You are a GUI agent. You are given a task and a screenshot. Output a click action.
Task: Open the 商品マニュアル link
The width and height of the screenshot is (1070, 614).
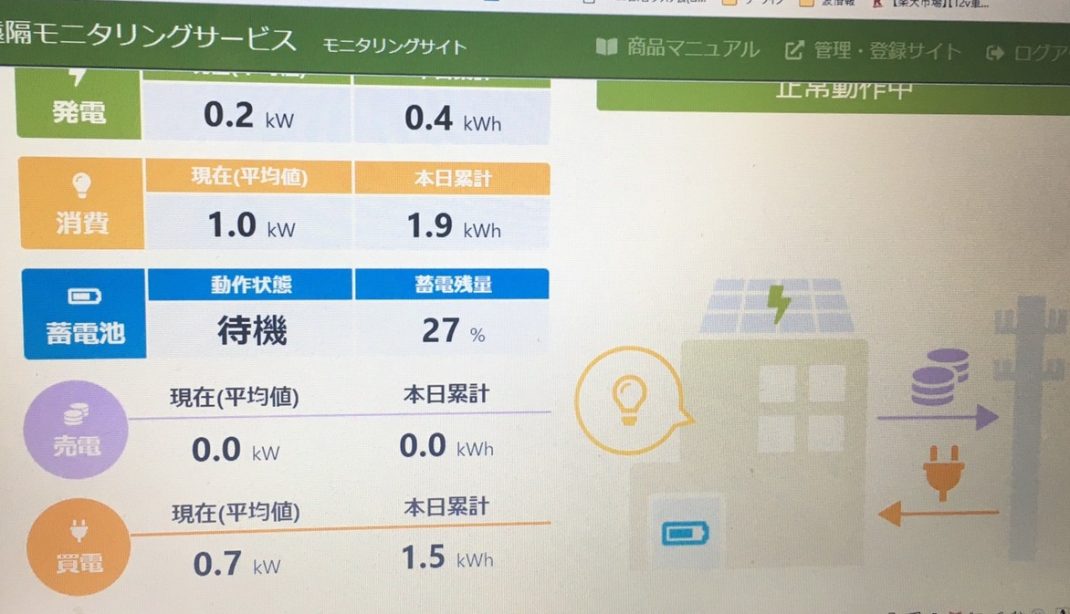pyautogui.click(x=678, y=49)
